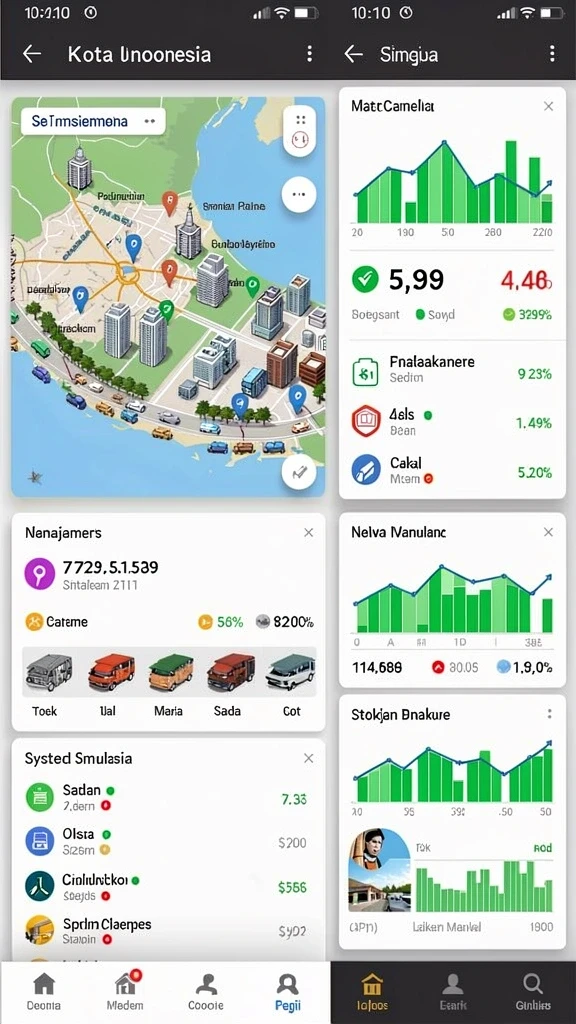Open the Cakal row
576x1024 pixels.
(452, 470)
